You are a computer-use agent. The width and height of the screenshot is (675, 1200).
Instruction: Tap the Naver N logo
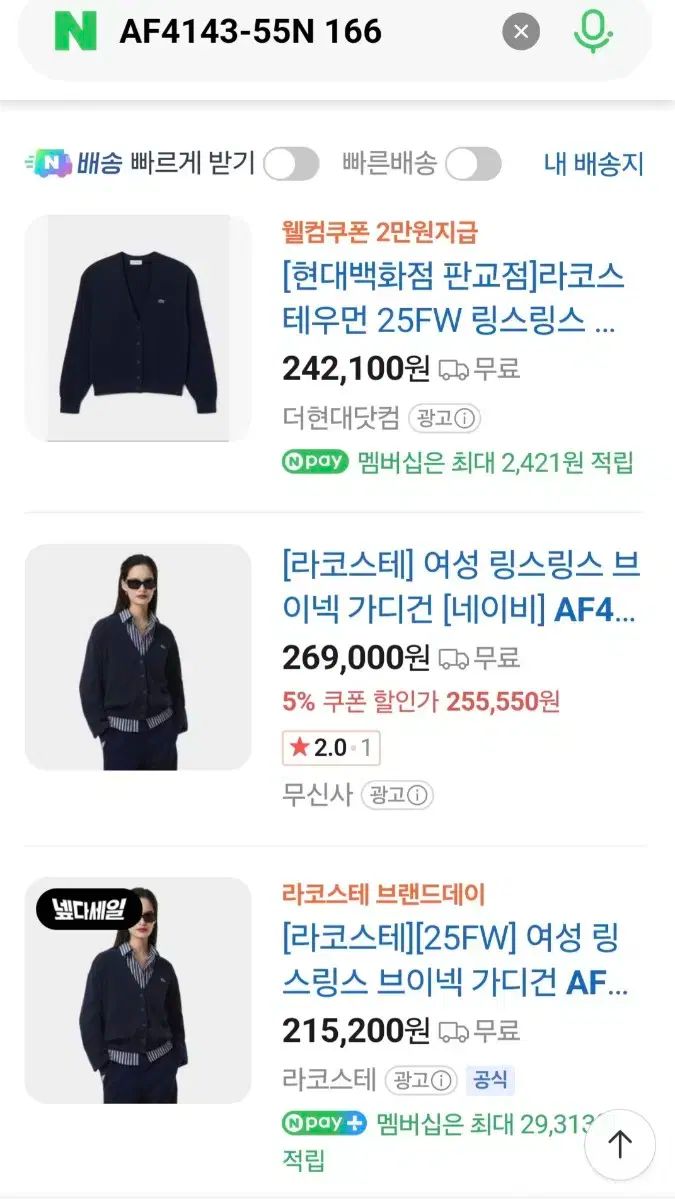(75, 32)
